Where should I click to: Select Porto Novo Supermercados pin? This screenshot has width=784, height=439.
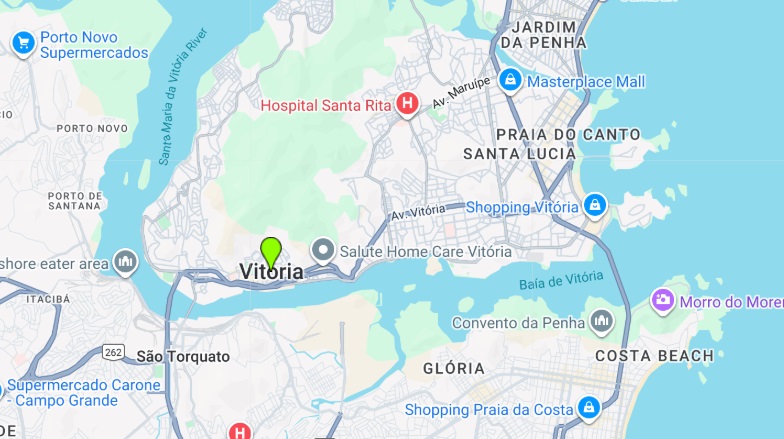pos(23,43)
